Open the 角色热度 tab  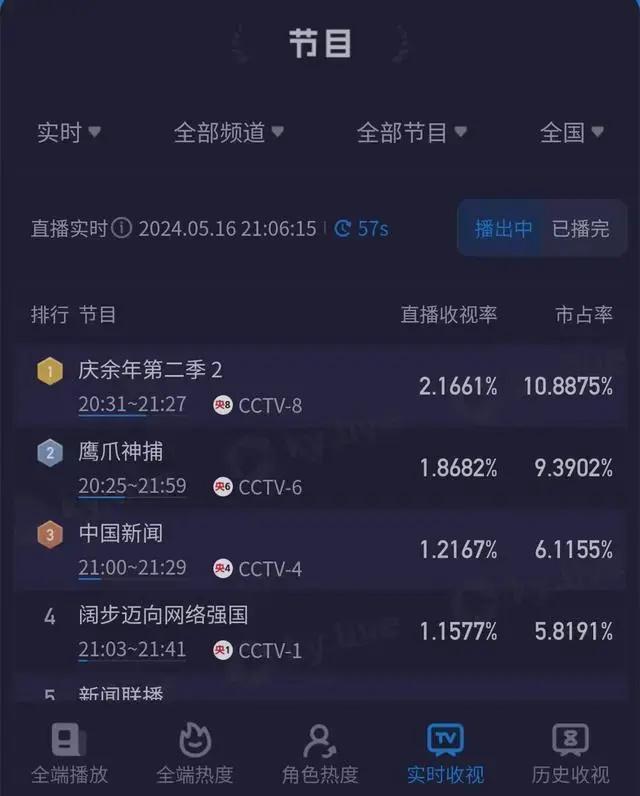click(320, 753)
